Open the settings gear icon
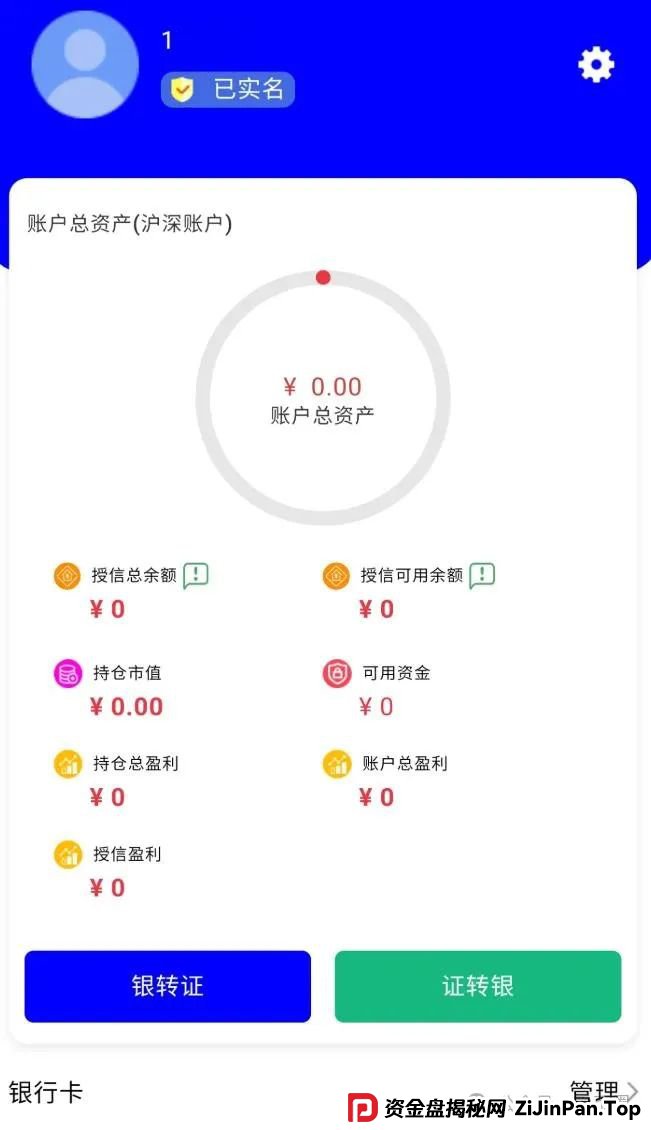The height and width of the screenshot is (1130, 651). pos(596,65)
